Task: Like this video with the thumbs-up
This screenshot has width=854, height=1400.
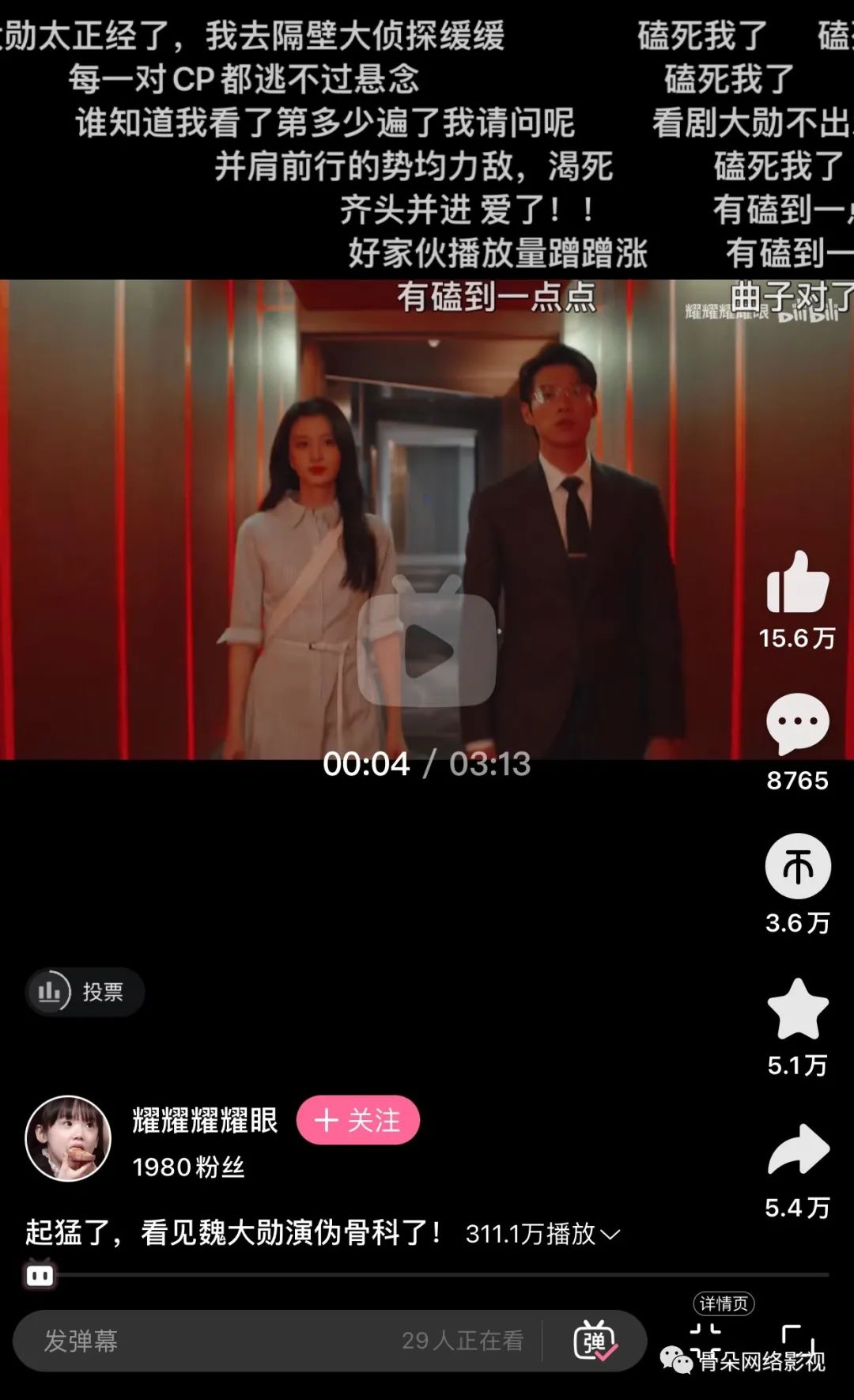Action: (797, 584)
